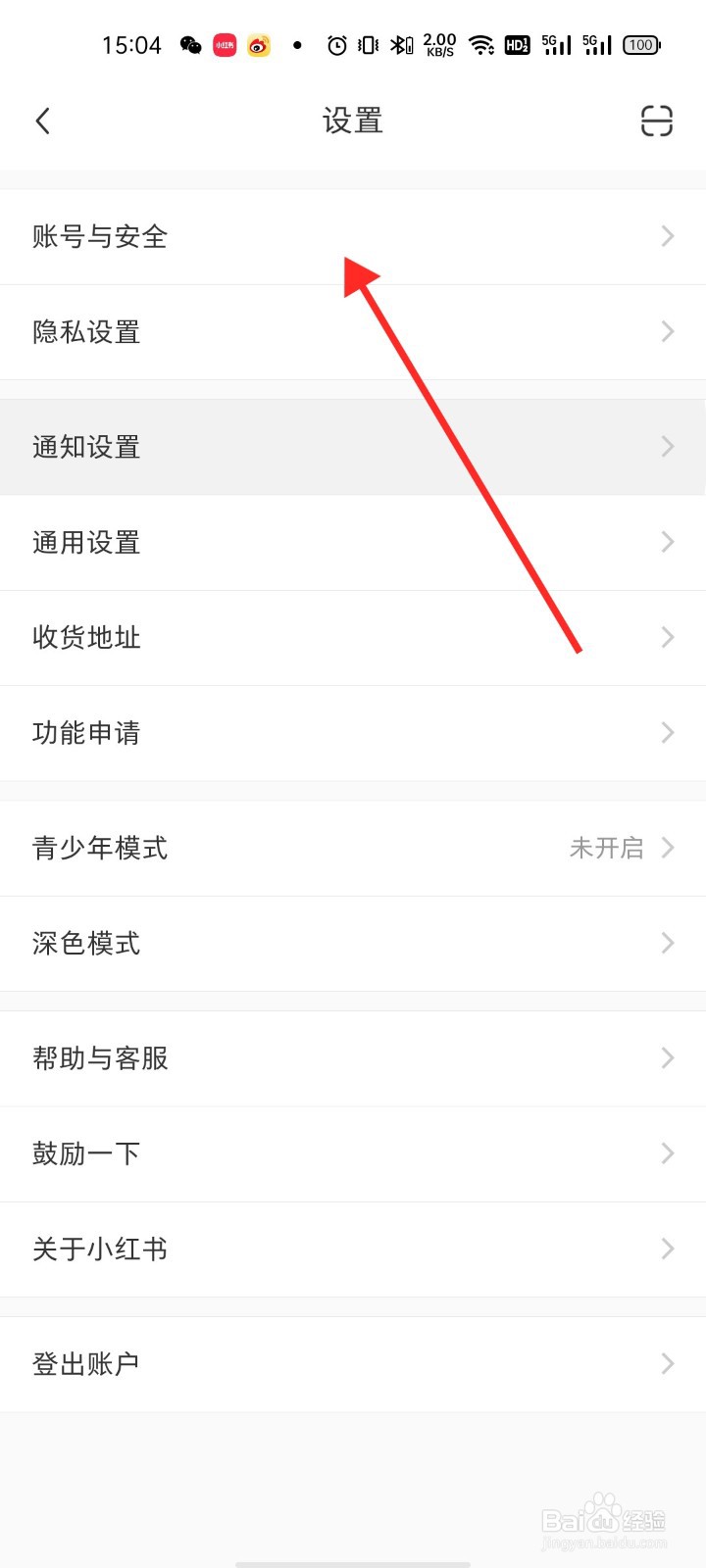The width and height of the screenshot is (706, 1568).
Task: Select the 收货地址 settings entry
Action: [353, 638]
